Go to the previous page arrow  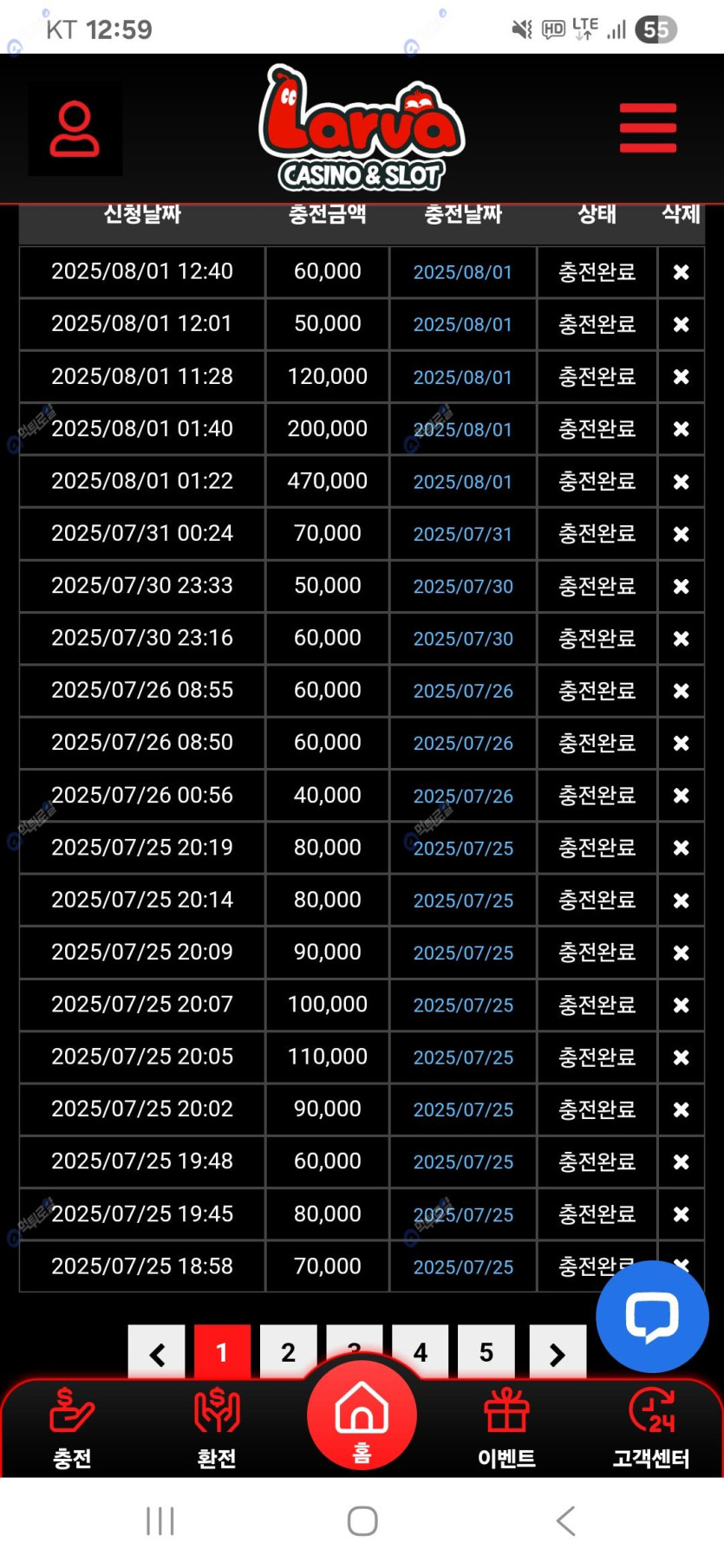point(157,1354)
